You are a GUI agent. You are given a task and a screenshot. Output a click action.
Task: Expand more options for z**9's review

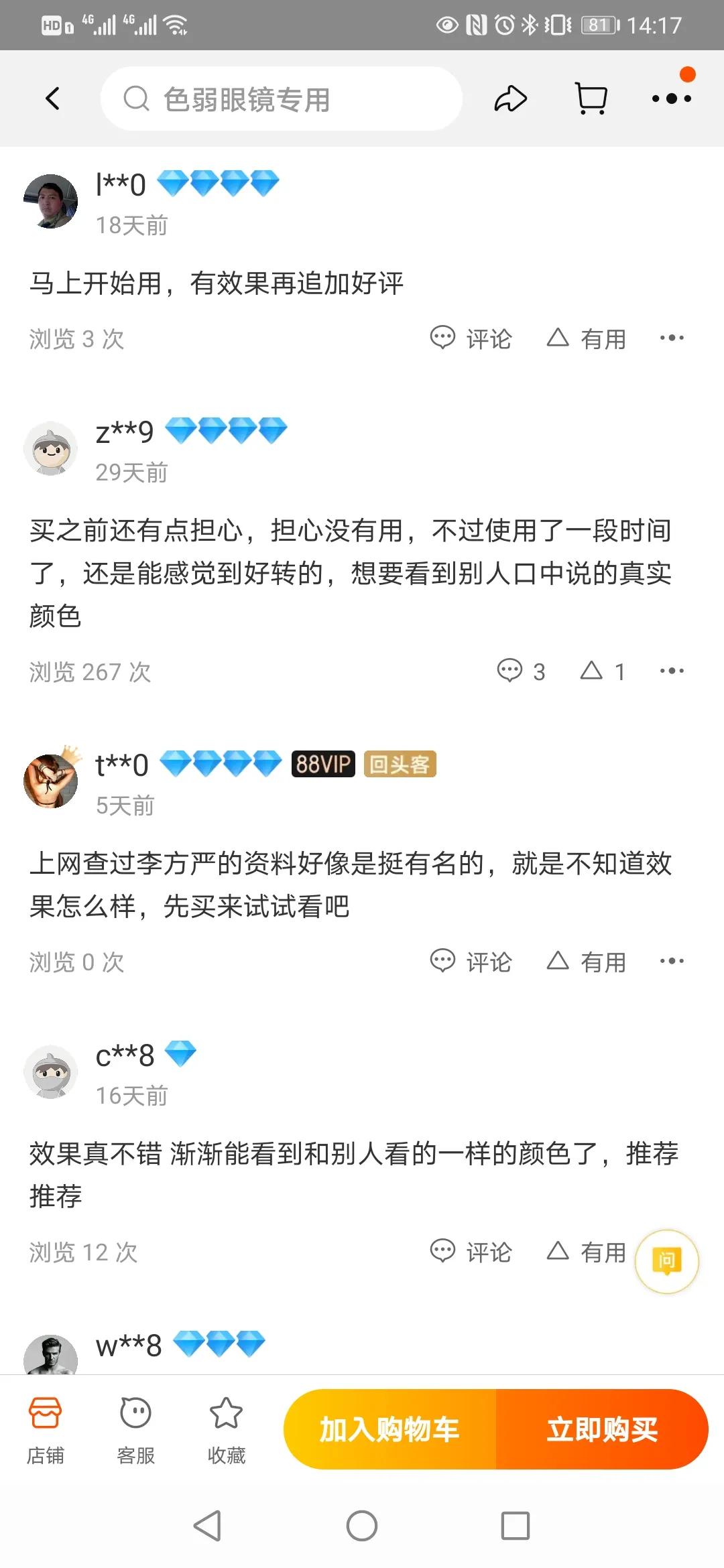672,670
